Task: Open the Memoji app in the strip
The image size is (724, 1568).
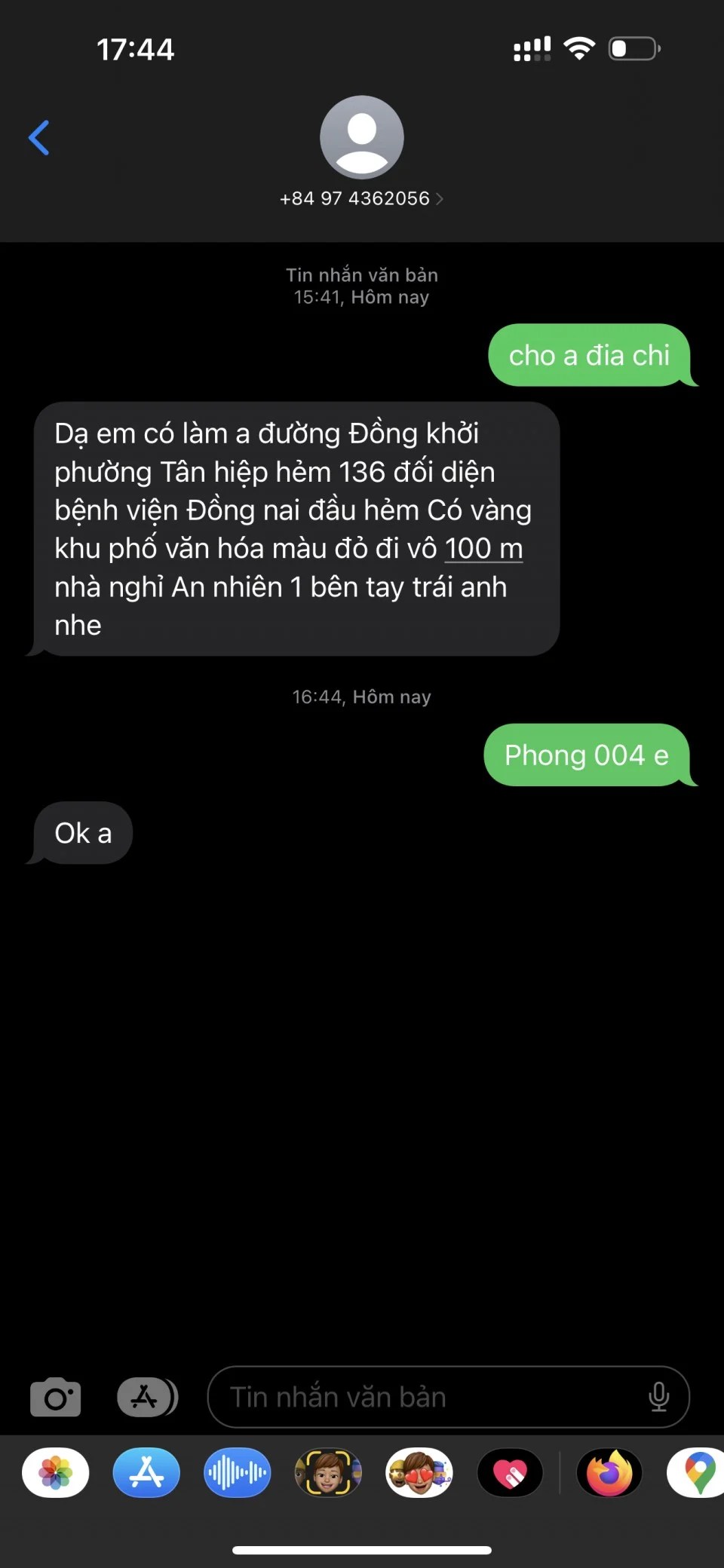Action: [x=328, y=1472]
